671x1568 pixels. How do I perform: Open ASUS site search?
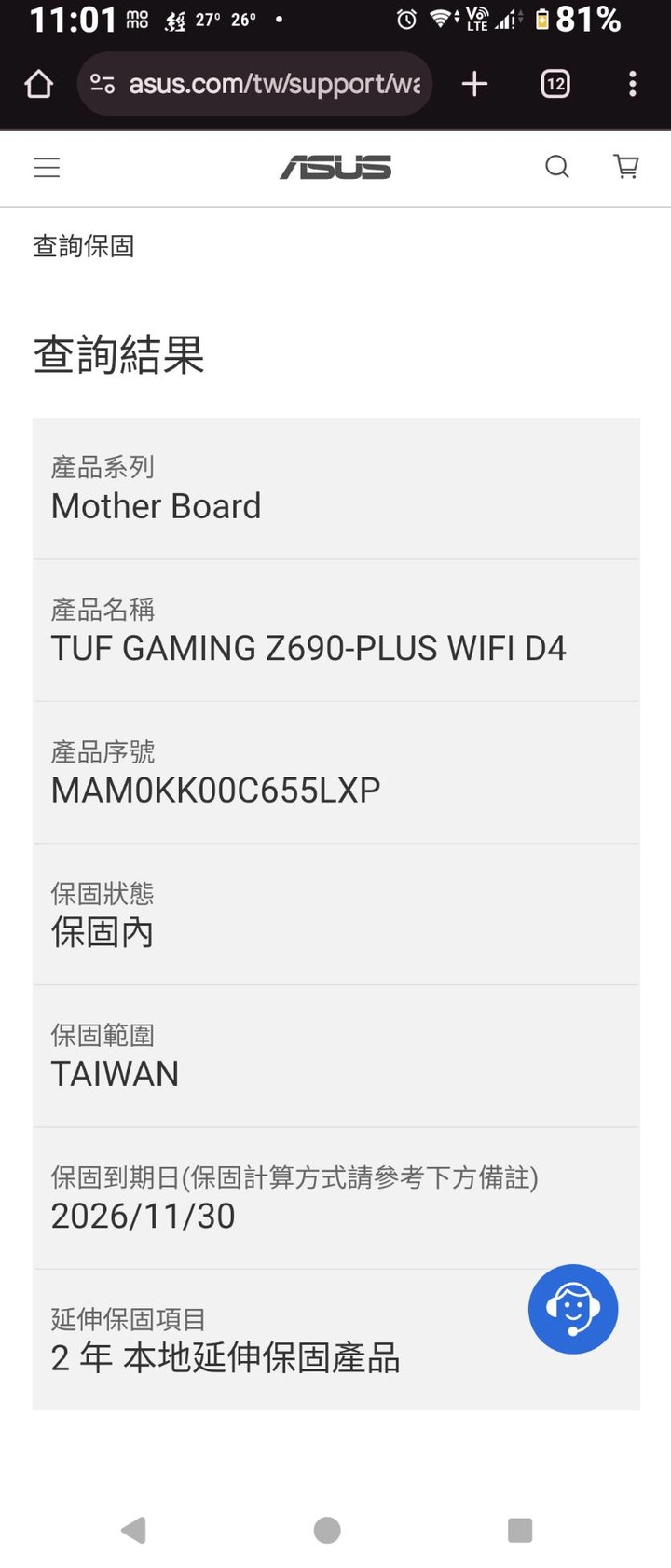557,167
